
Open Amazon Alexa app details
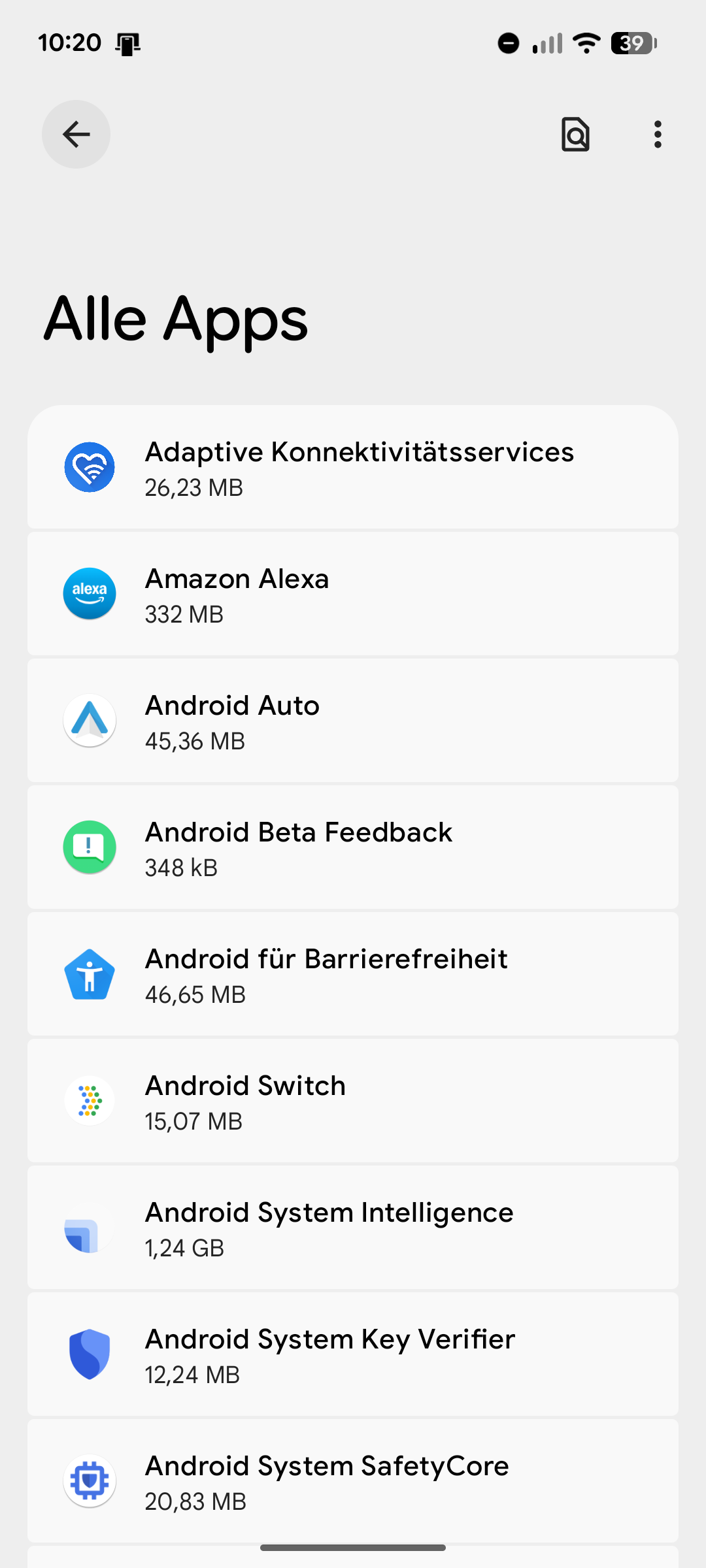pyautogui.click(x=353, y=594)
